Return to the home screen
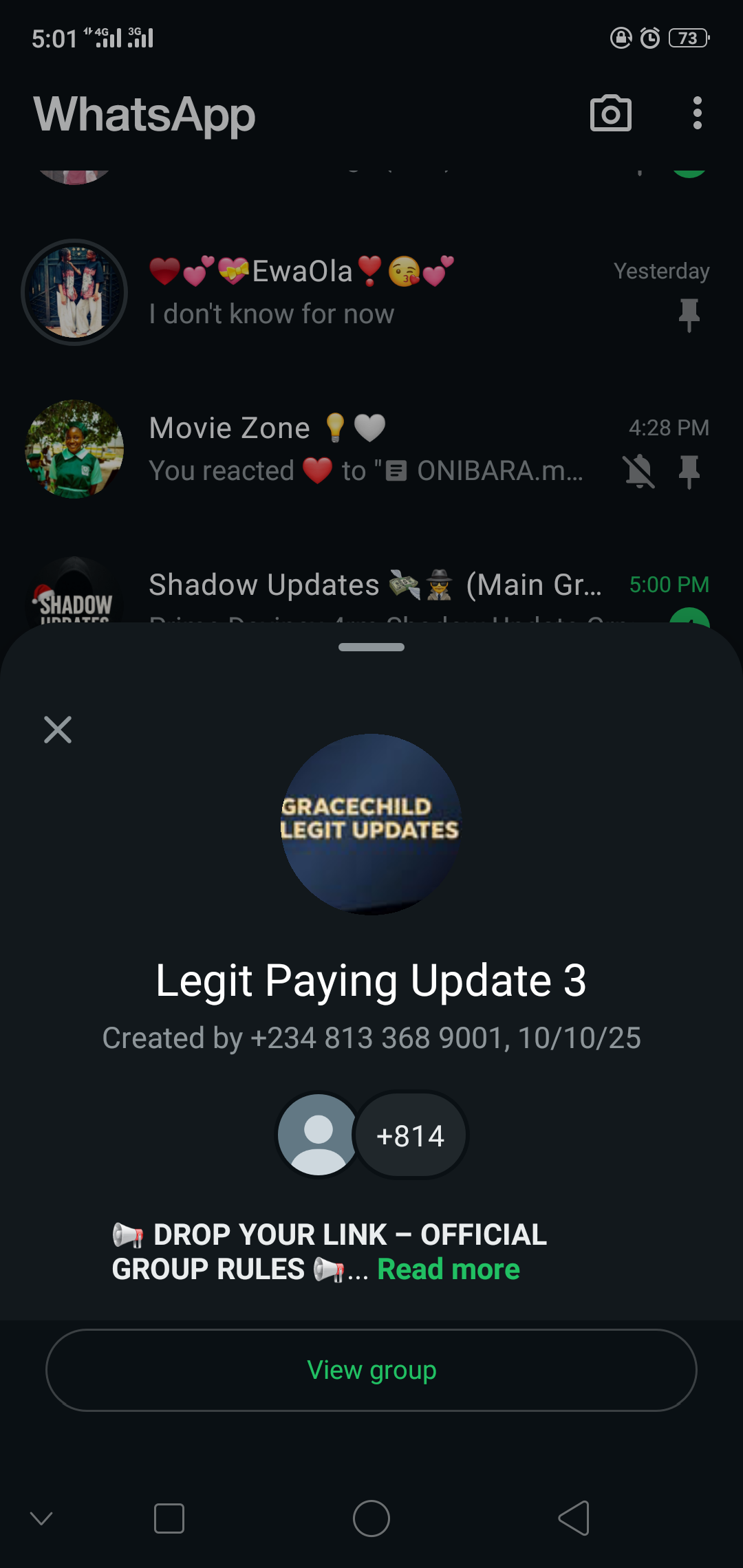The width and height of the screenshot is (743, 1568). [x=371, y=1518]
